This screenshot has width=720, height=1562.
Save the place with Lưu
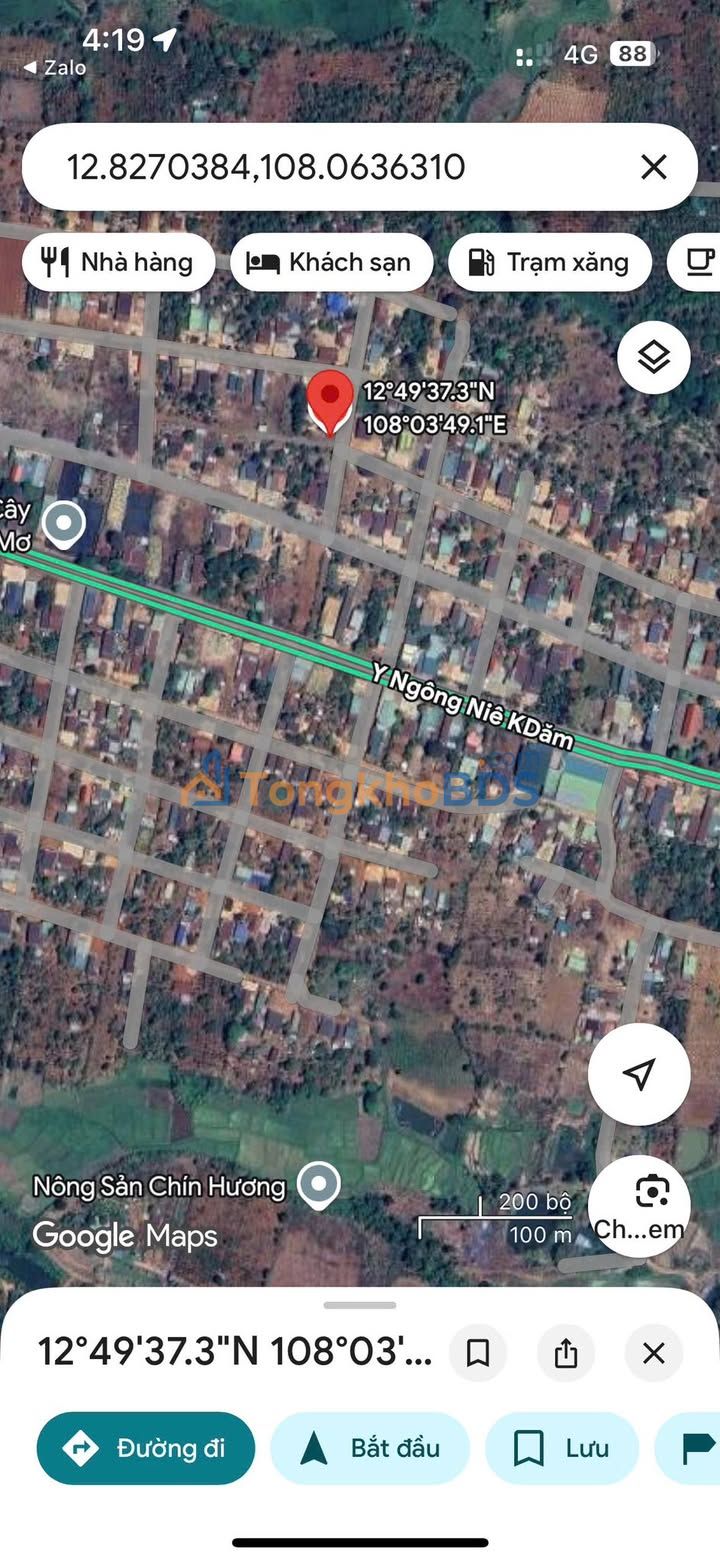[x=562, y=1447]
